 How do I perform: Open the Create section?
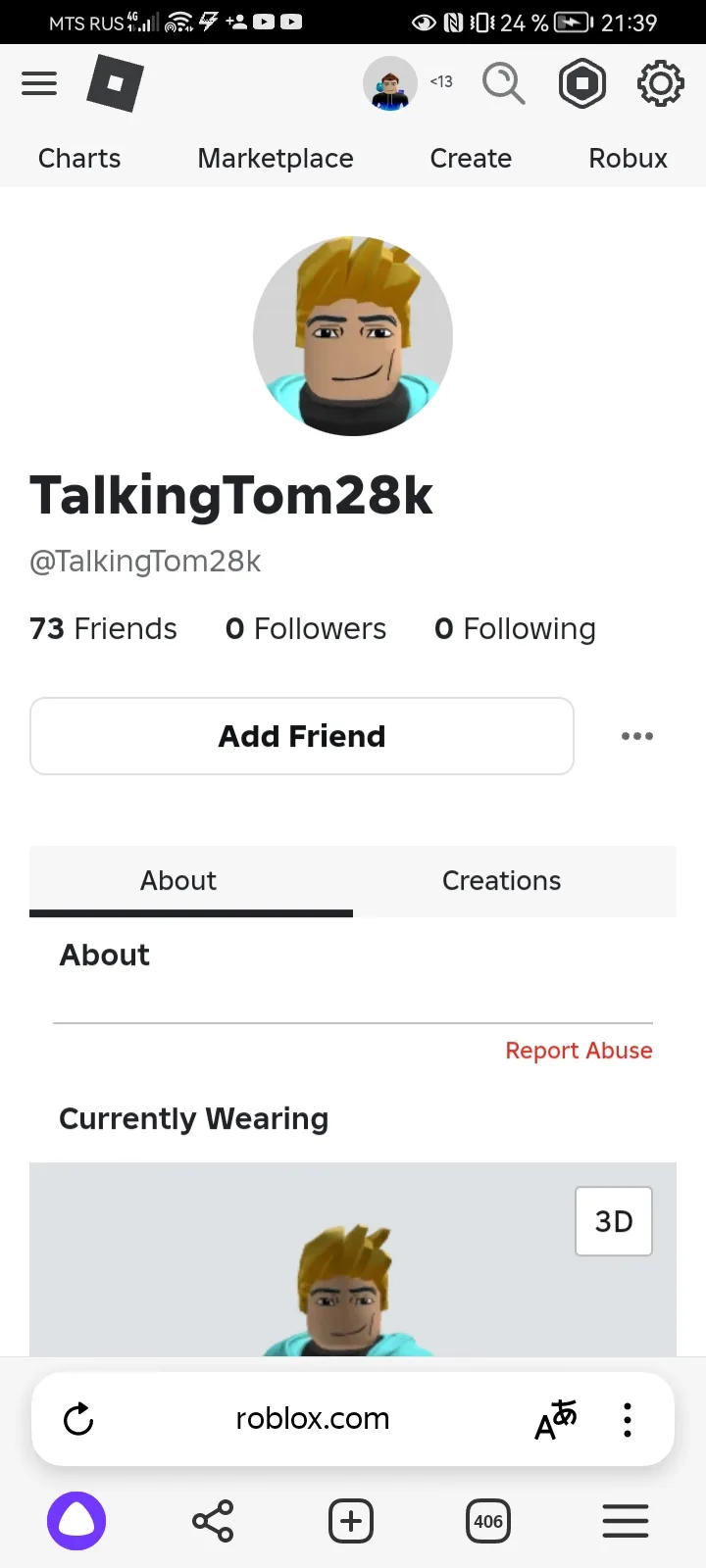pos(471,158)
